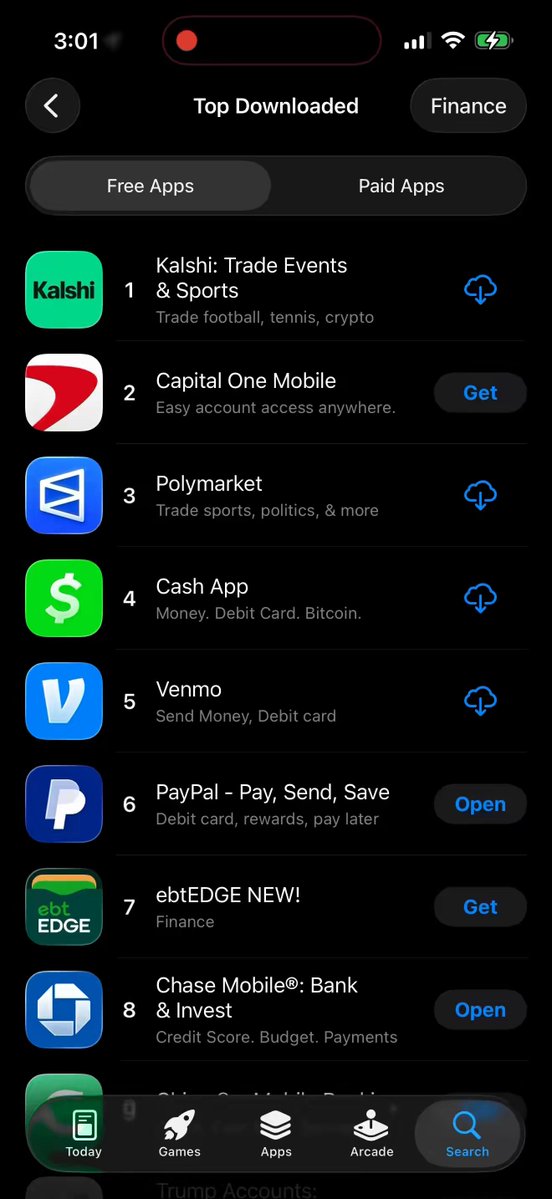Download Cash App via its cloud icon
The width and height of the screenshot is (552, 1199).
click(x=480, y=598)
